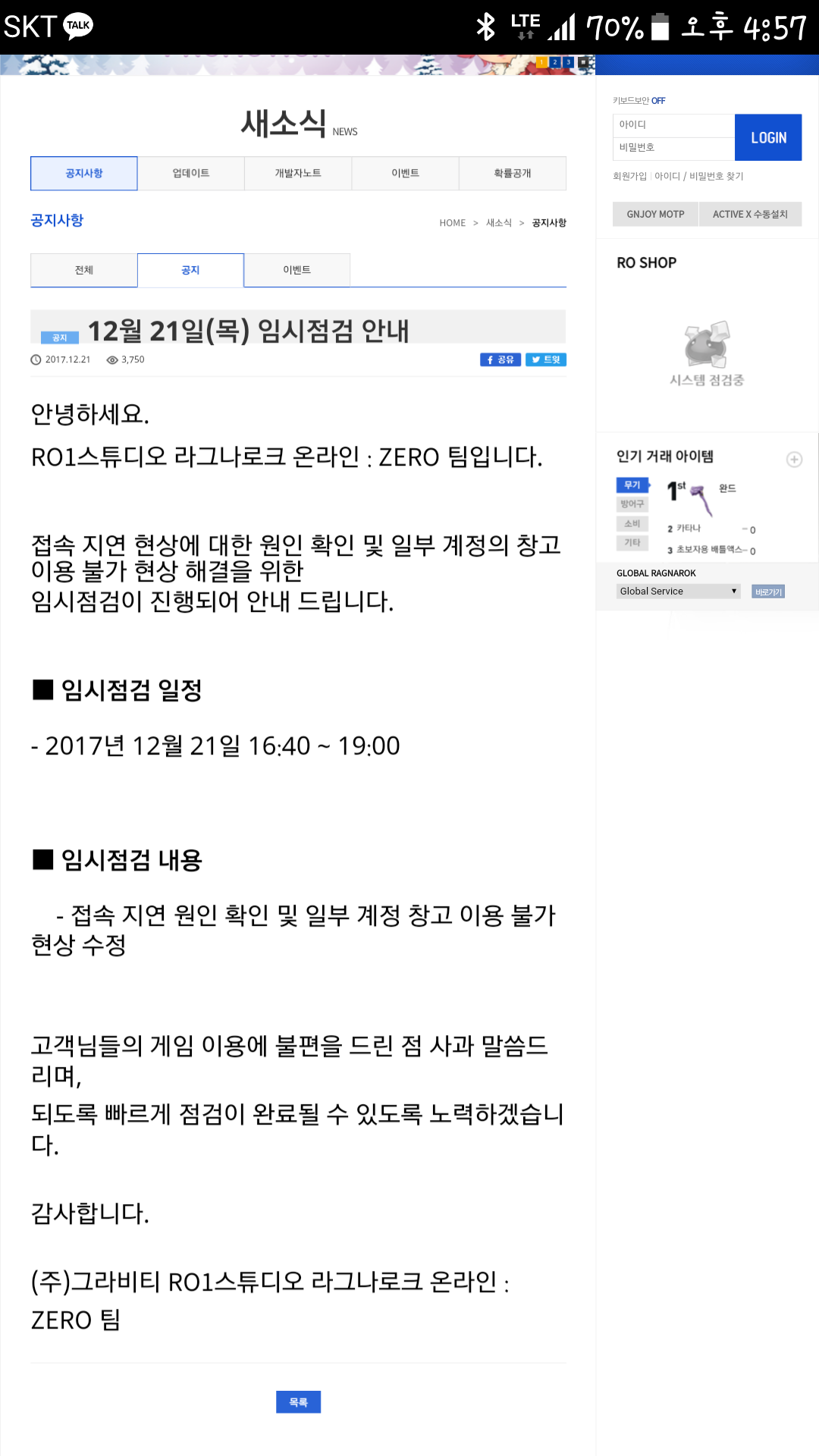Viewport: 819px width, 1456px height.
Task: Share the notice via Facebook 공유
Action: tap(500, 359)
